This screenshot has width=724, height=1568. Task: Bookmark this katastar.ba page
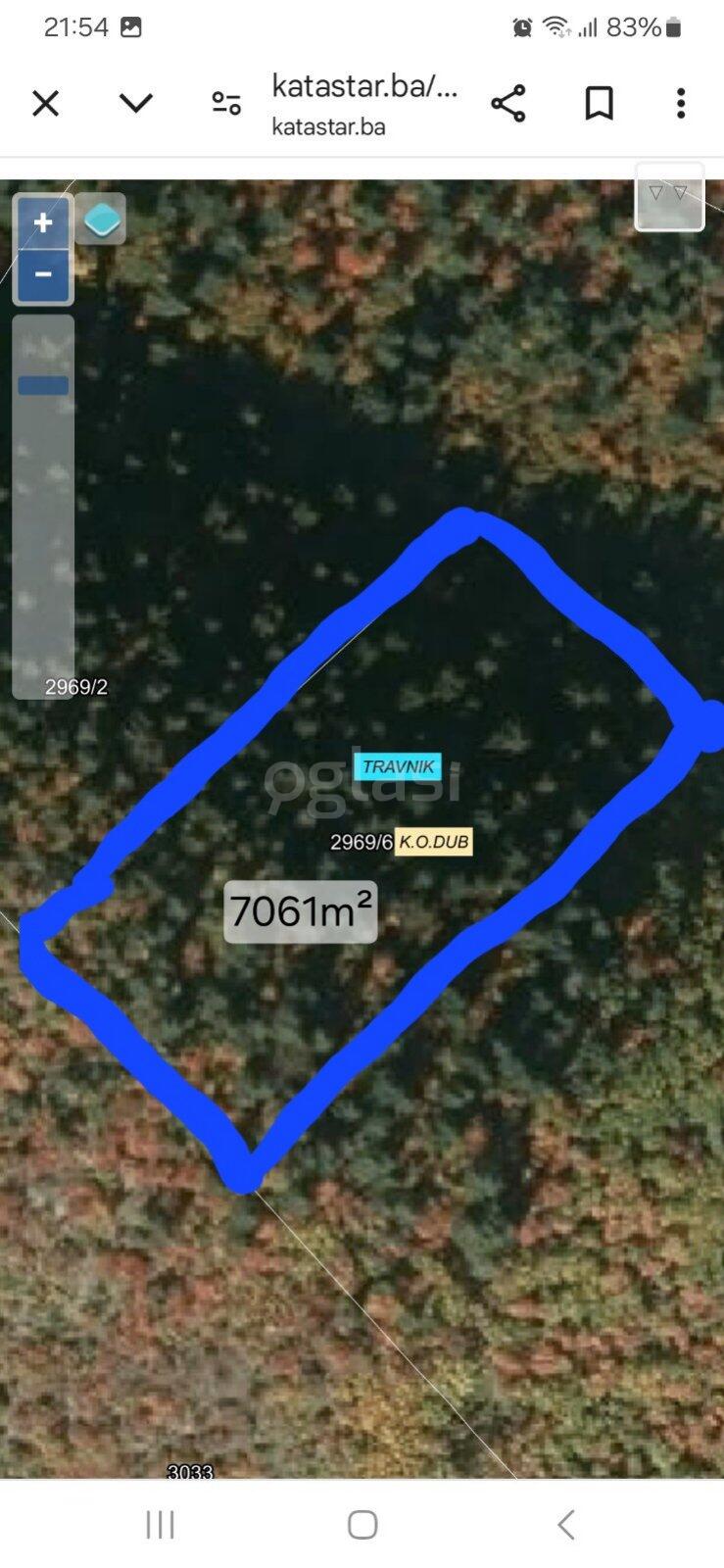pos(599,103)
